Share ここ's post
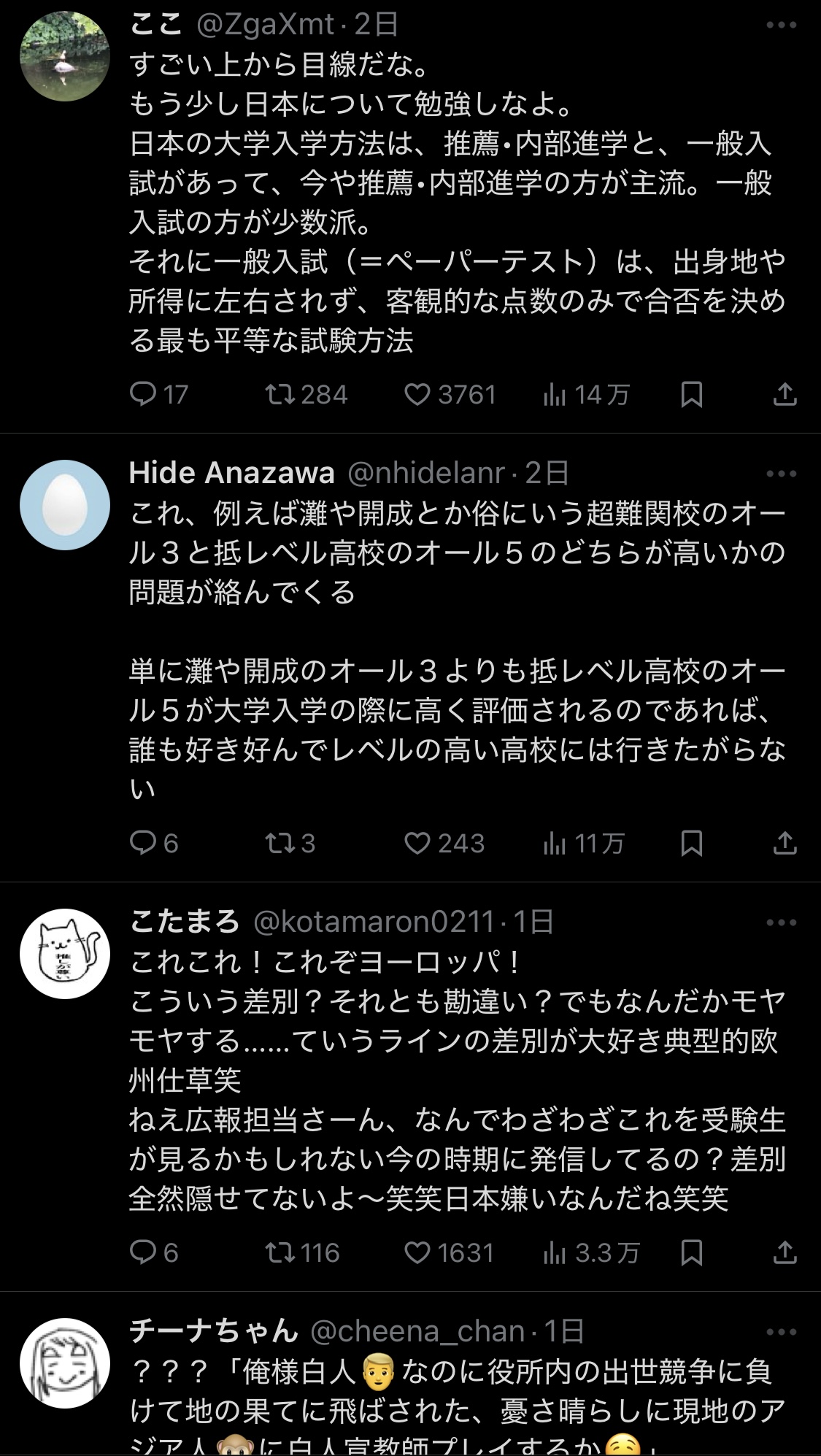The image size is (821, 1456). pyautogui.click(x=785, y=395)
